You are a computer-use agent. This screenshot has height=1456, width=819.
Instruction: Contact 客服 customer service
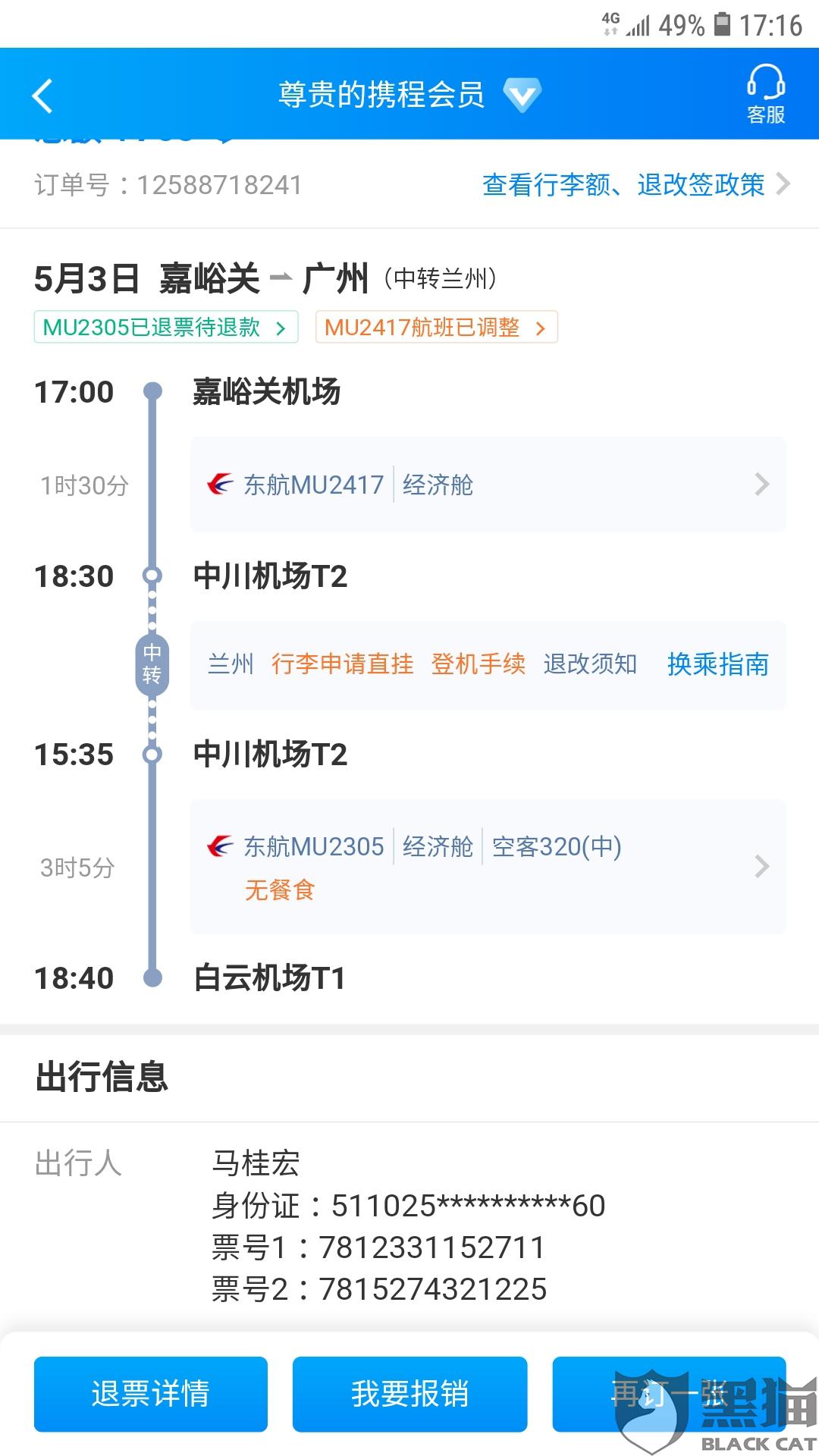(765, 95)
